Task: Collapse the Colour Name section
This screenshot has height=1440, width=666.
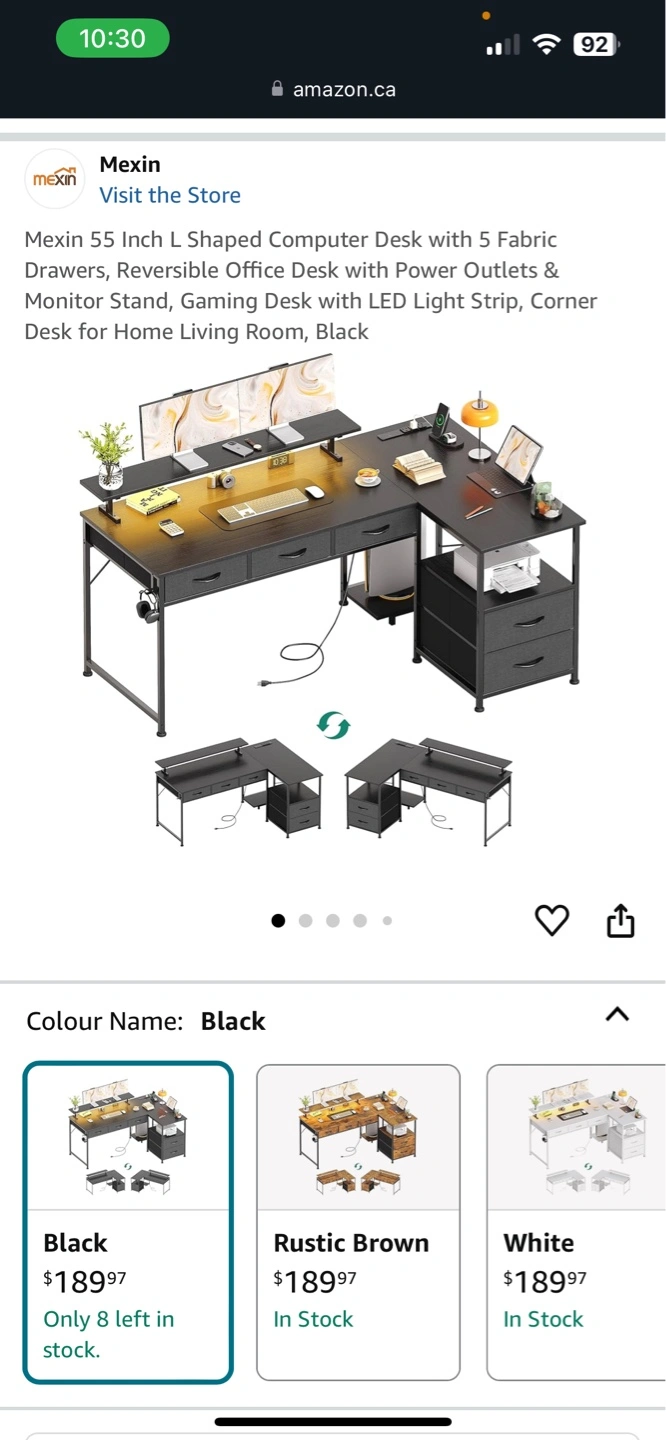Action: (x=618, y=1014)
